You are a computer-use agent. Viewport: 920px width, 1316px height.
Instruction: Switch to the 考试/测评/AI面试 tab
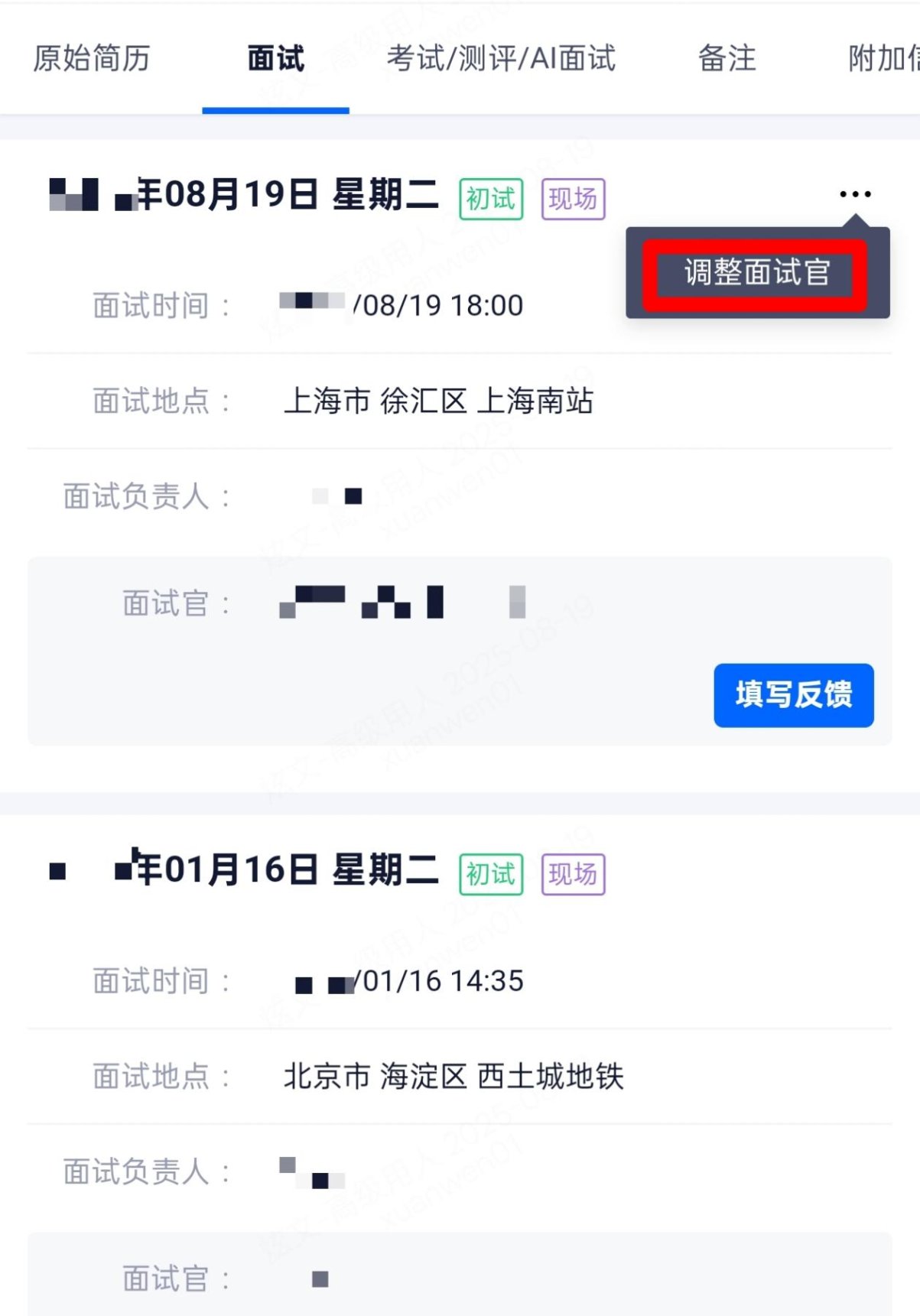coord(501,59)
